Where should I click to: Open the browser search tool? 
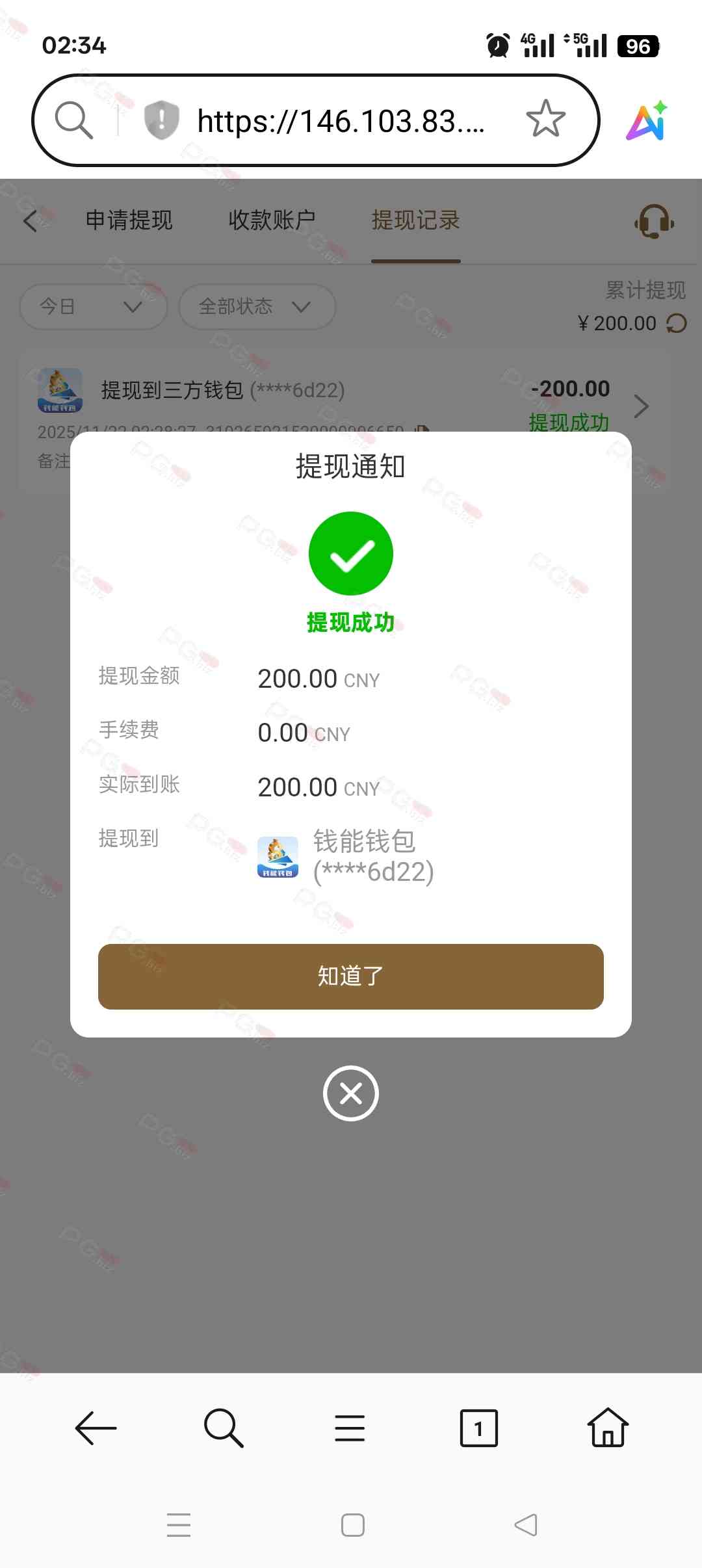pos(223,1428)
